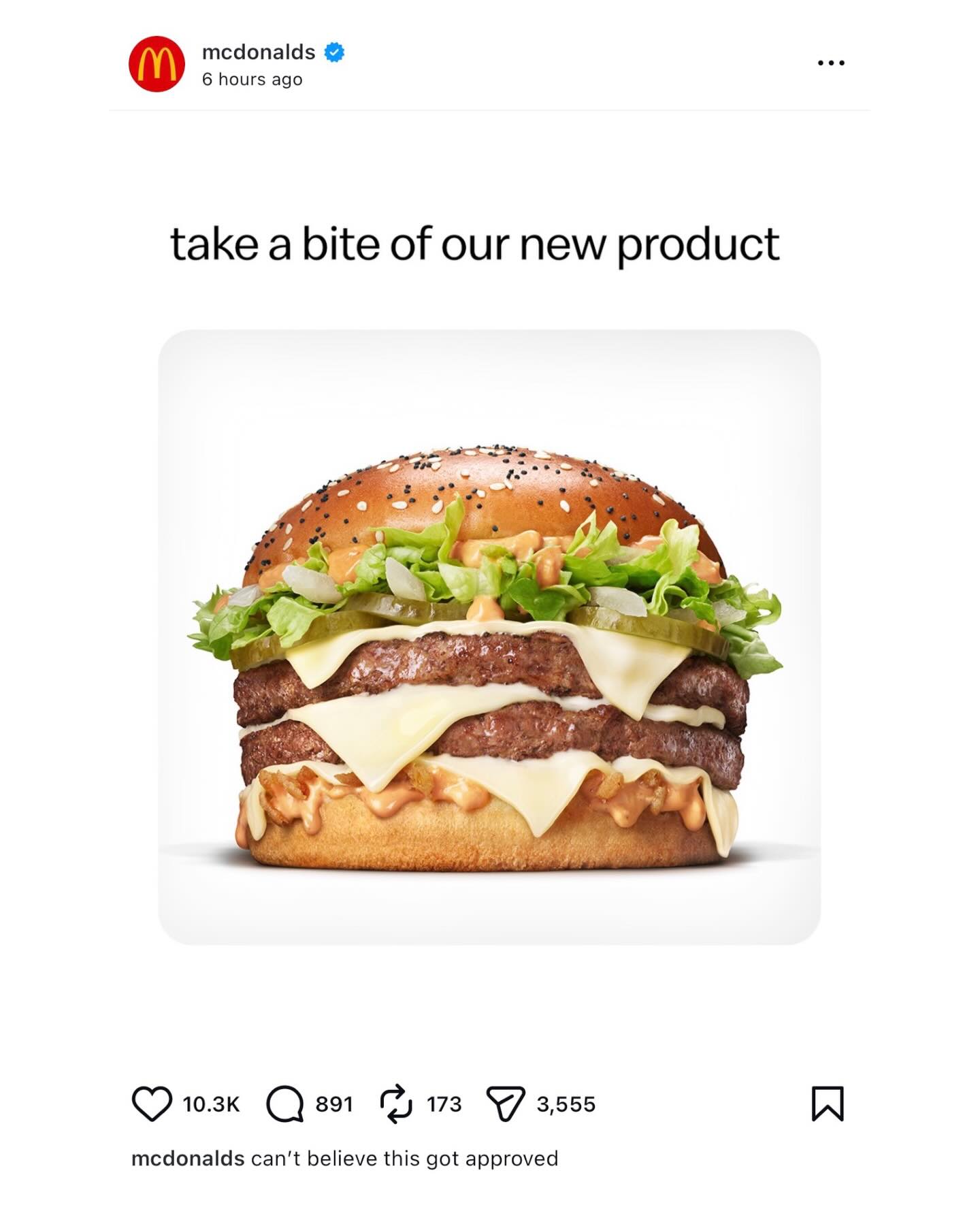Open the three-dot post options menu

(x=831, y=63)
